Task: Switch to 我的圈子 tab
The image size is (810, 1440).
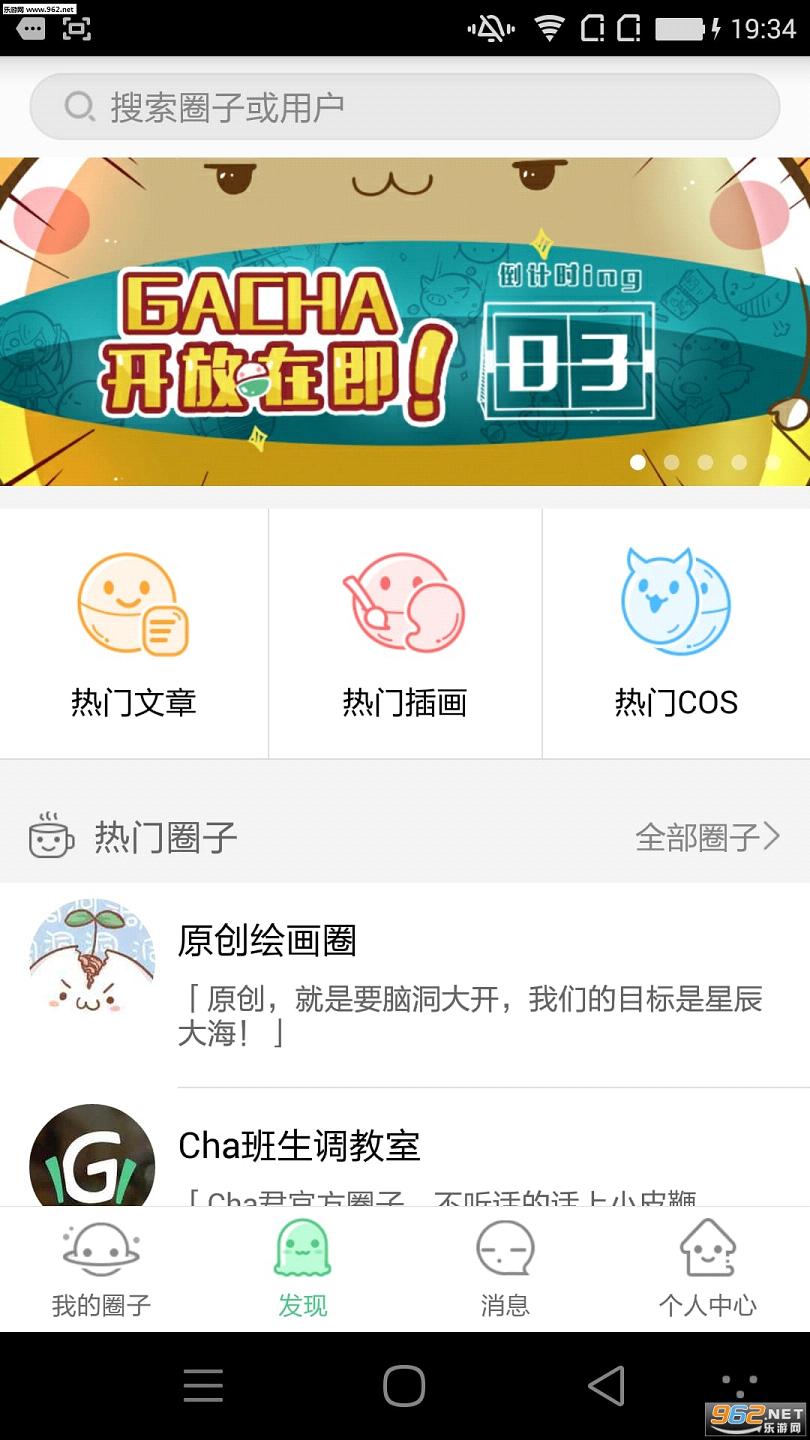Action: pyautogui.click(x=101, y=1270)
